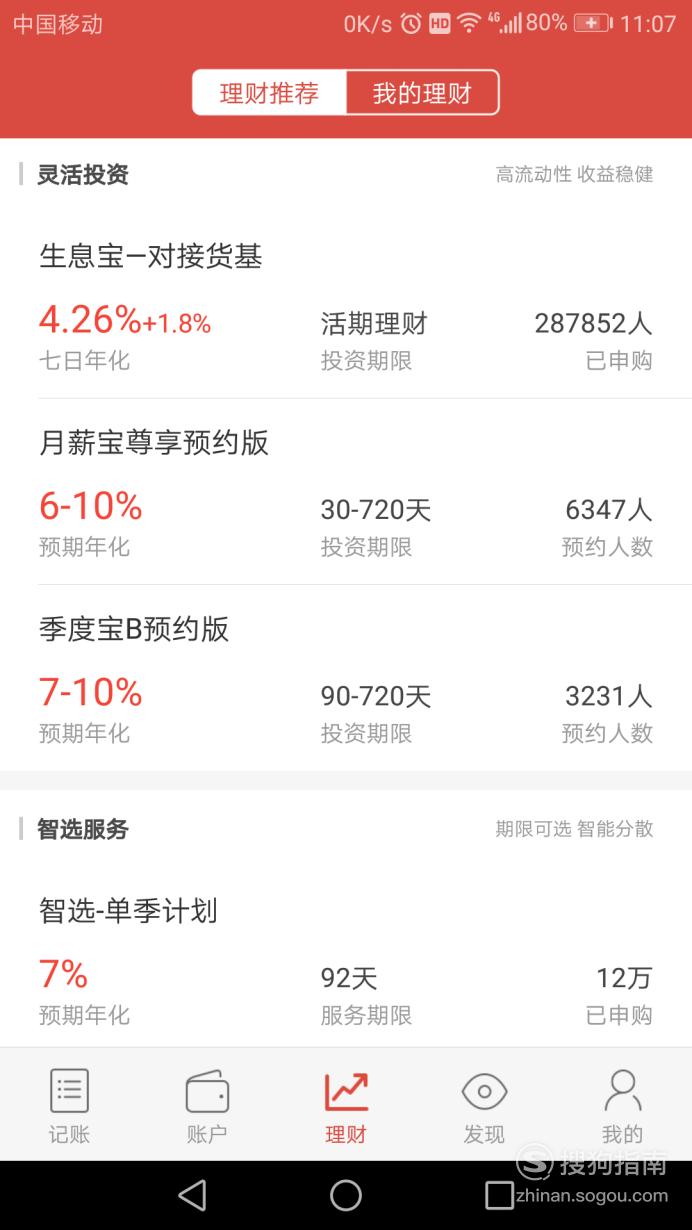Open the 智选-单季计划 service
692x1230 pixels.
click(346, 958)
